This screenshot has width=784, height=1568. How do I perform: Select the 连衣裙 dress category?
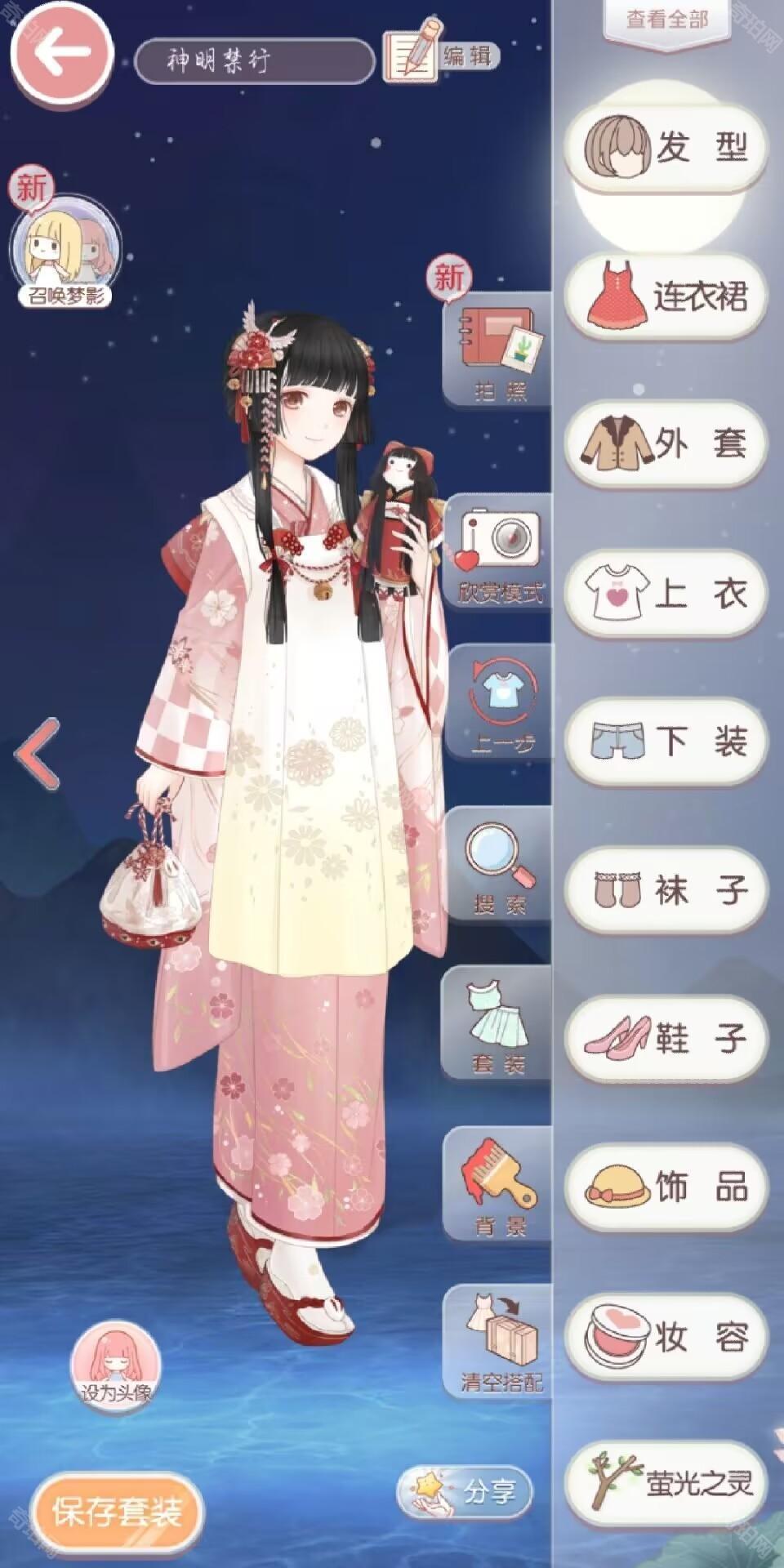point(666,296)
